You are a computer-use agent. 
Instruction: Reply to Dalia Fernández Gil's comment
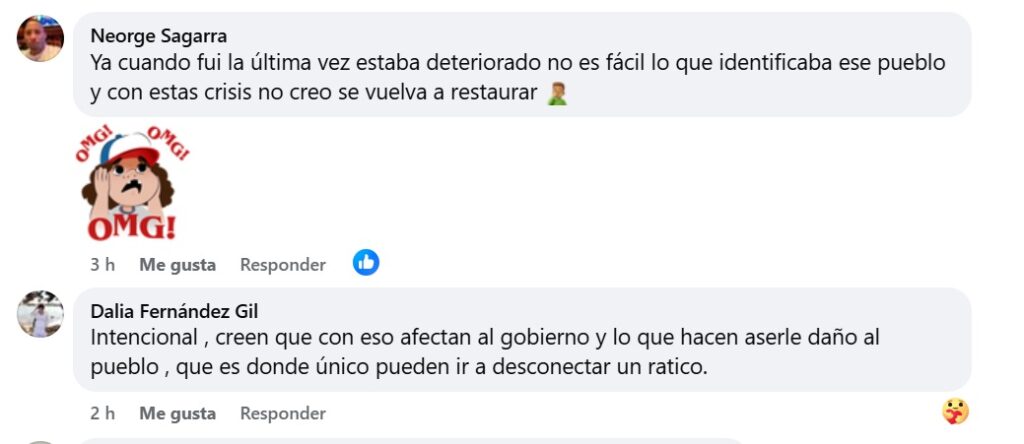(282, 413)
